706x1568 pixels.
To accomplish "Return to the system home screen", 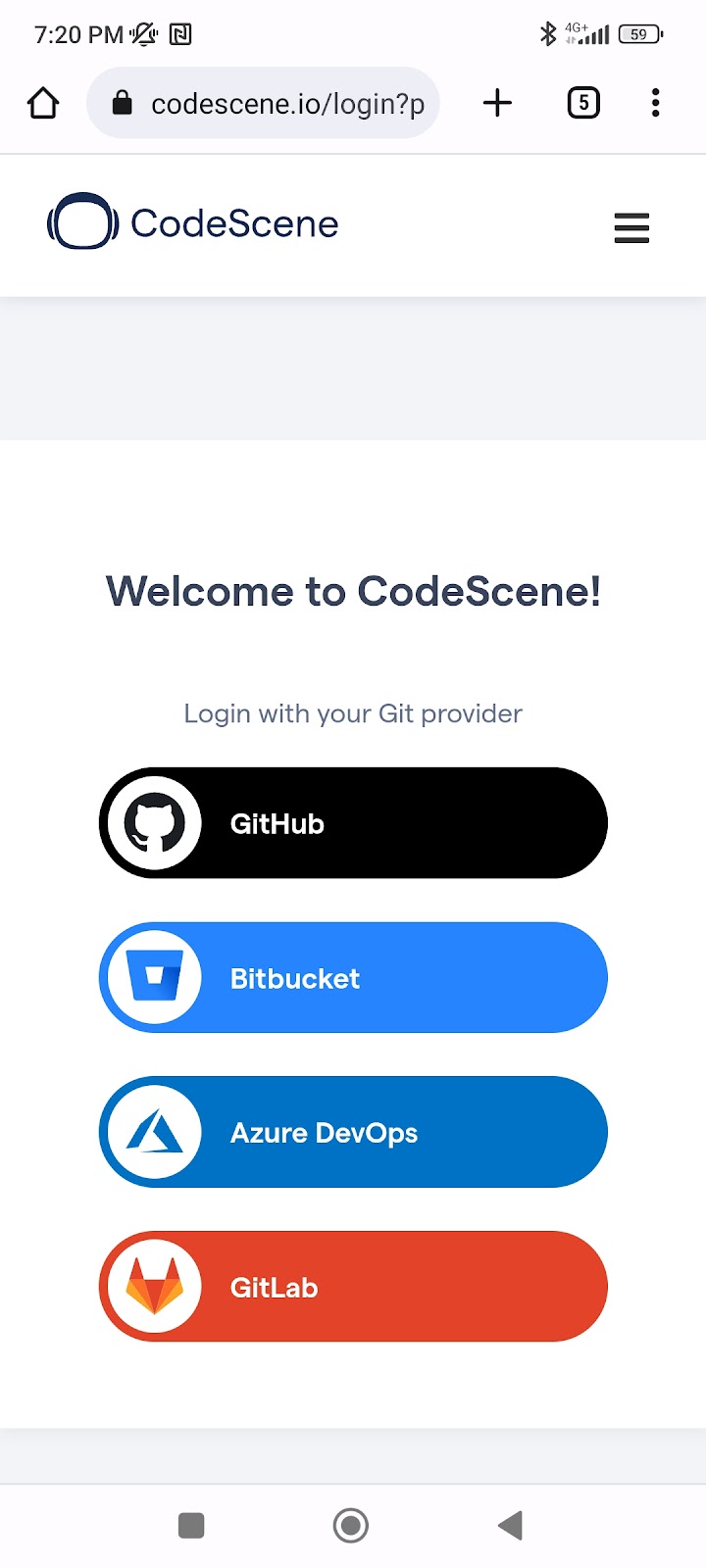I will 351,1525.
